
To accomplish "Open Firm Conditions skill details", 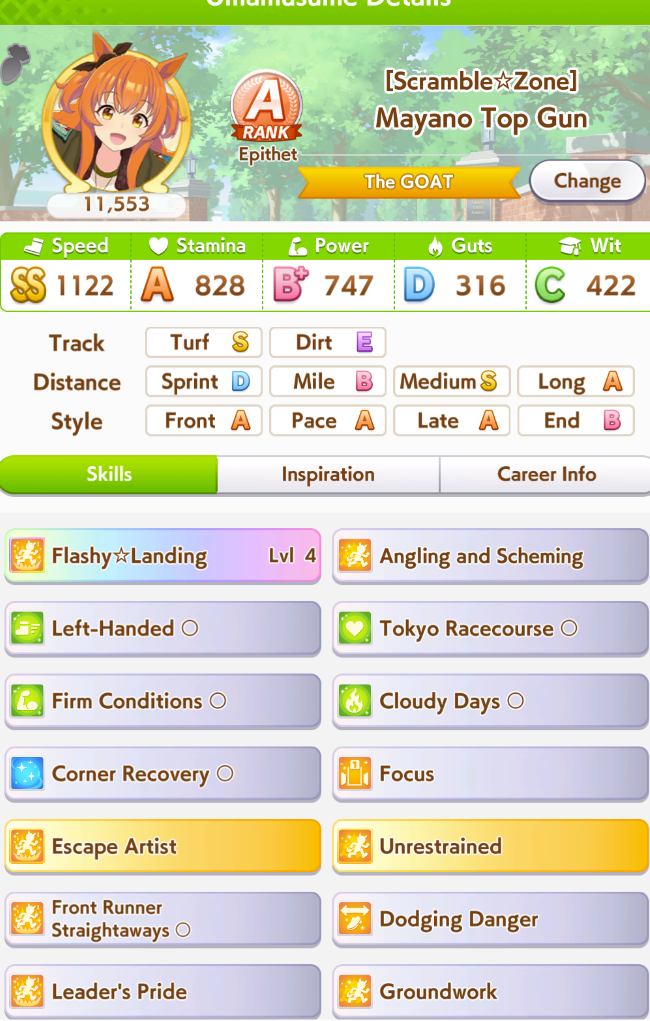I will coord(163,701).
